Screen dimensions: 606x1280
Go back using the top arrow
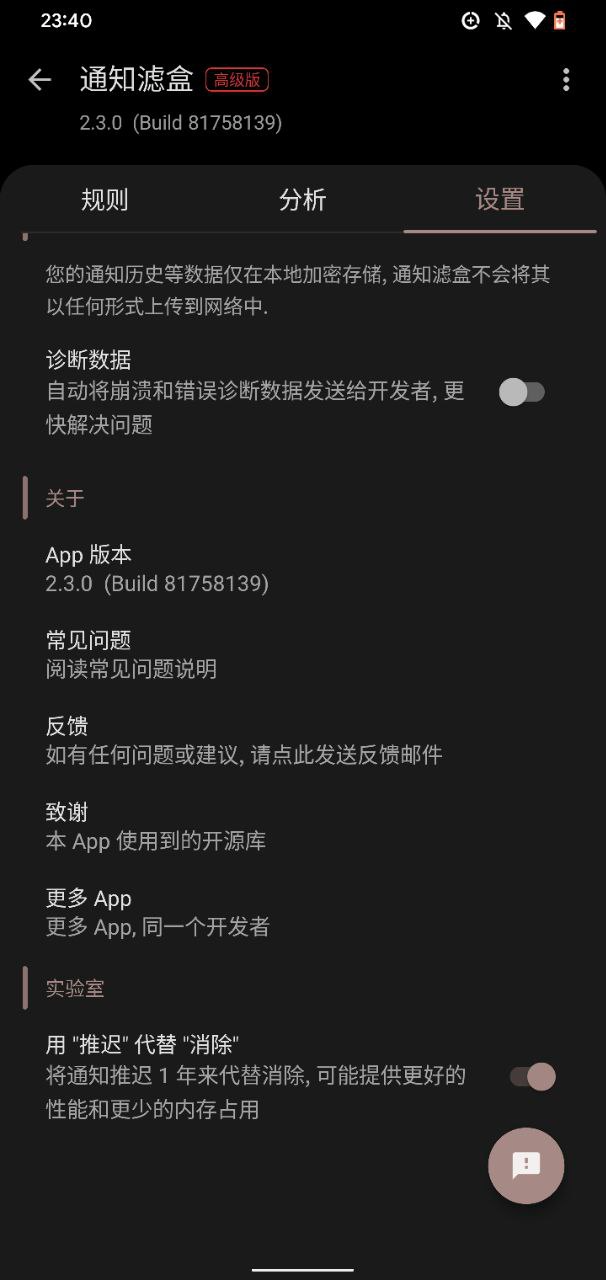pyautogui.click(x=40, y=80)
